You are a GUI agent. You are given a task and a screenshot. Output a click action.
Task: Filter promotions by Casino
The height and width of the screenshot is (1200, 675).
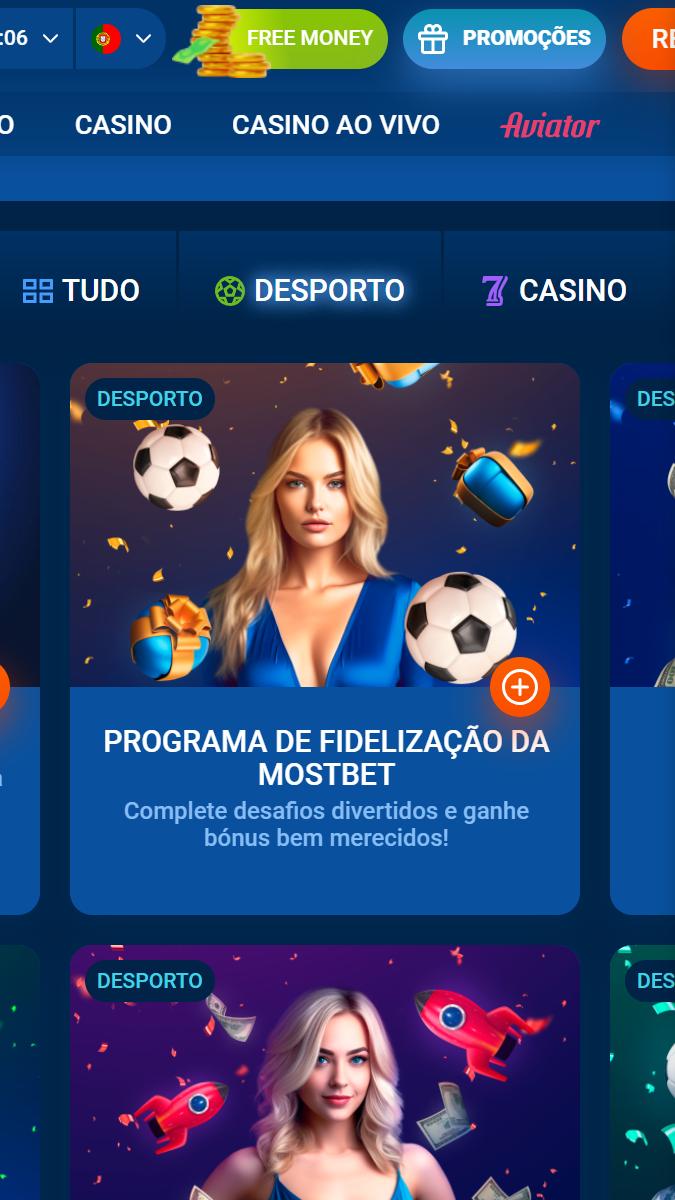click(x=554, y=291)
